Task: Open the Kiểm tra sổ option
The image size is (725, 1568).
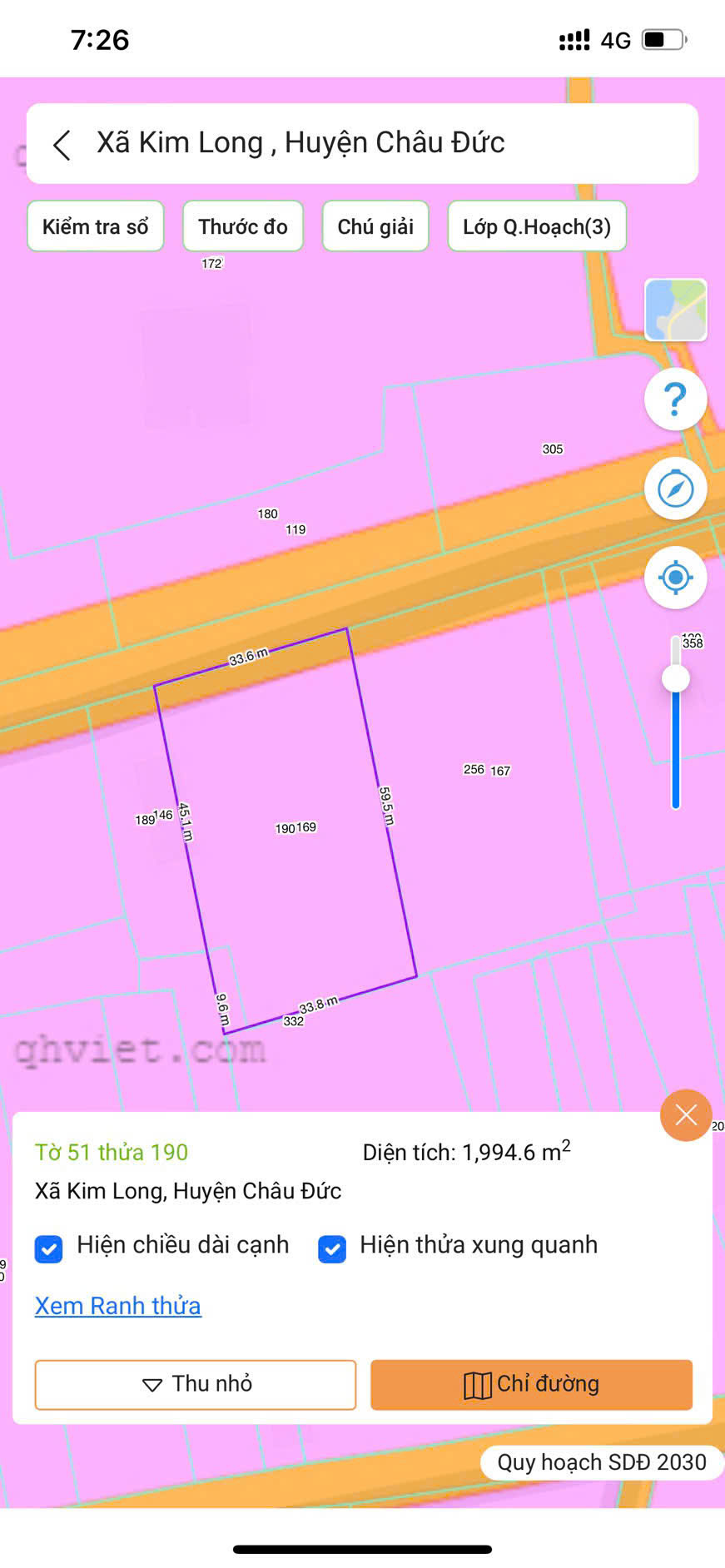Action: click(x=96, y=226)
